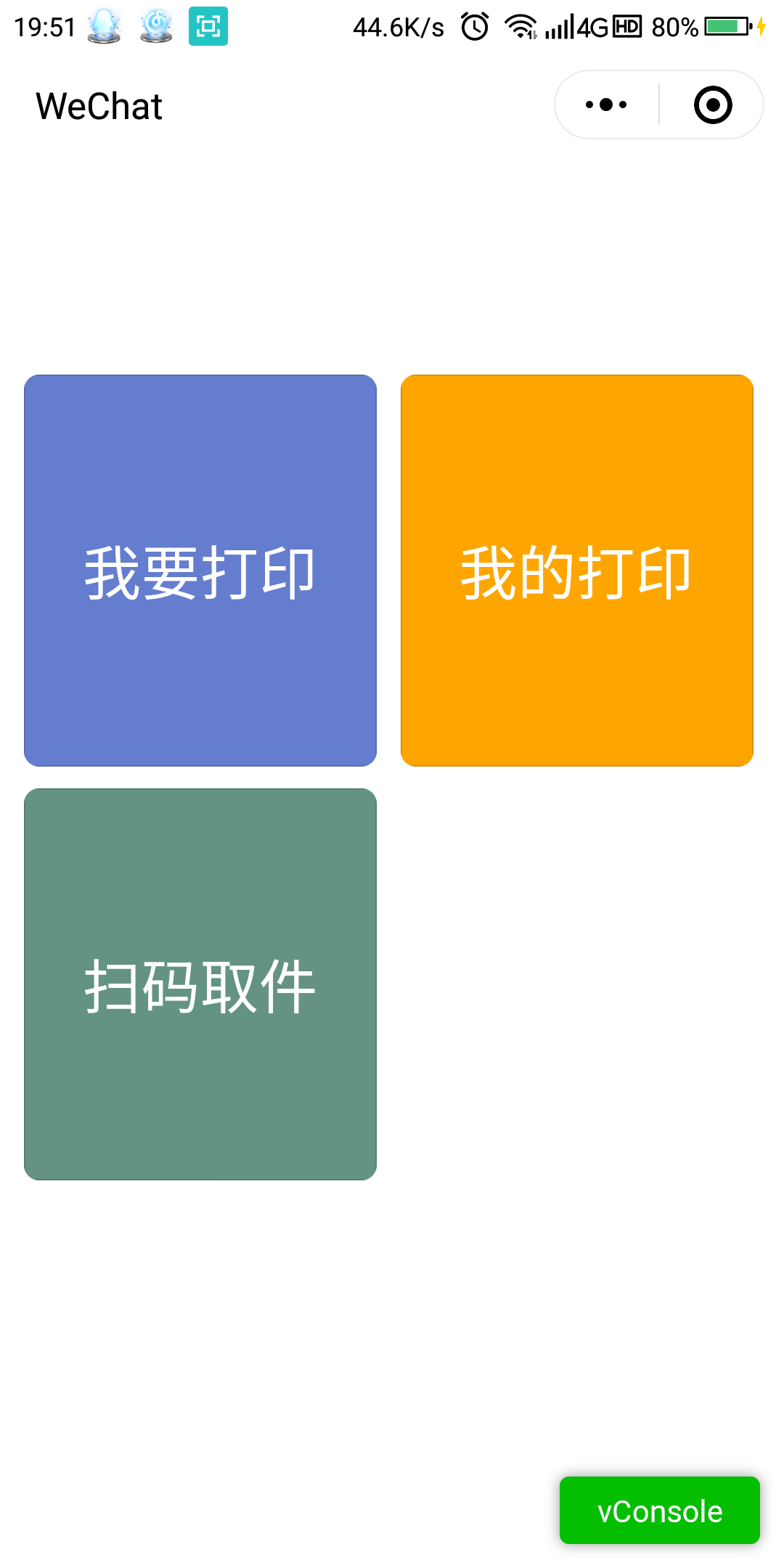Open the mini program more options menu

606,105
